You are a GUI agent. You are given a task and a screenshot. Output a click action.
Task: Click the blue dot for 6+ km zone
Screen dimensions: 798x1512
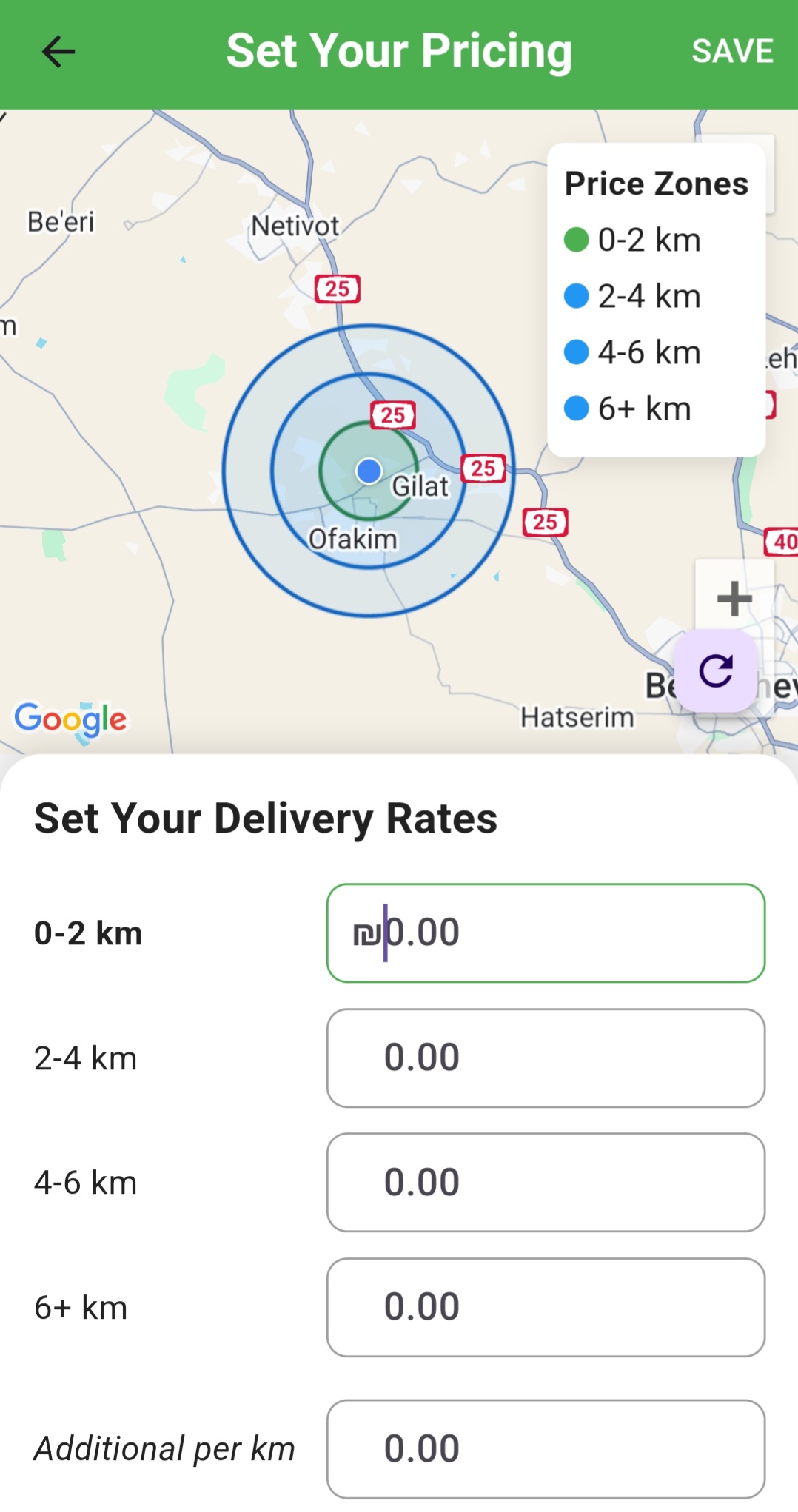point(577,408)
